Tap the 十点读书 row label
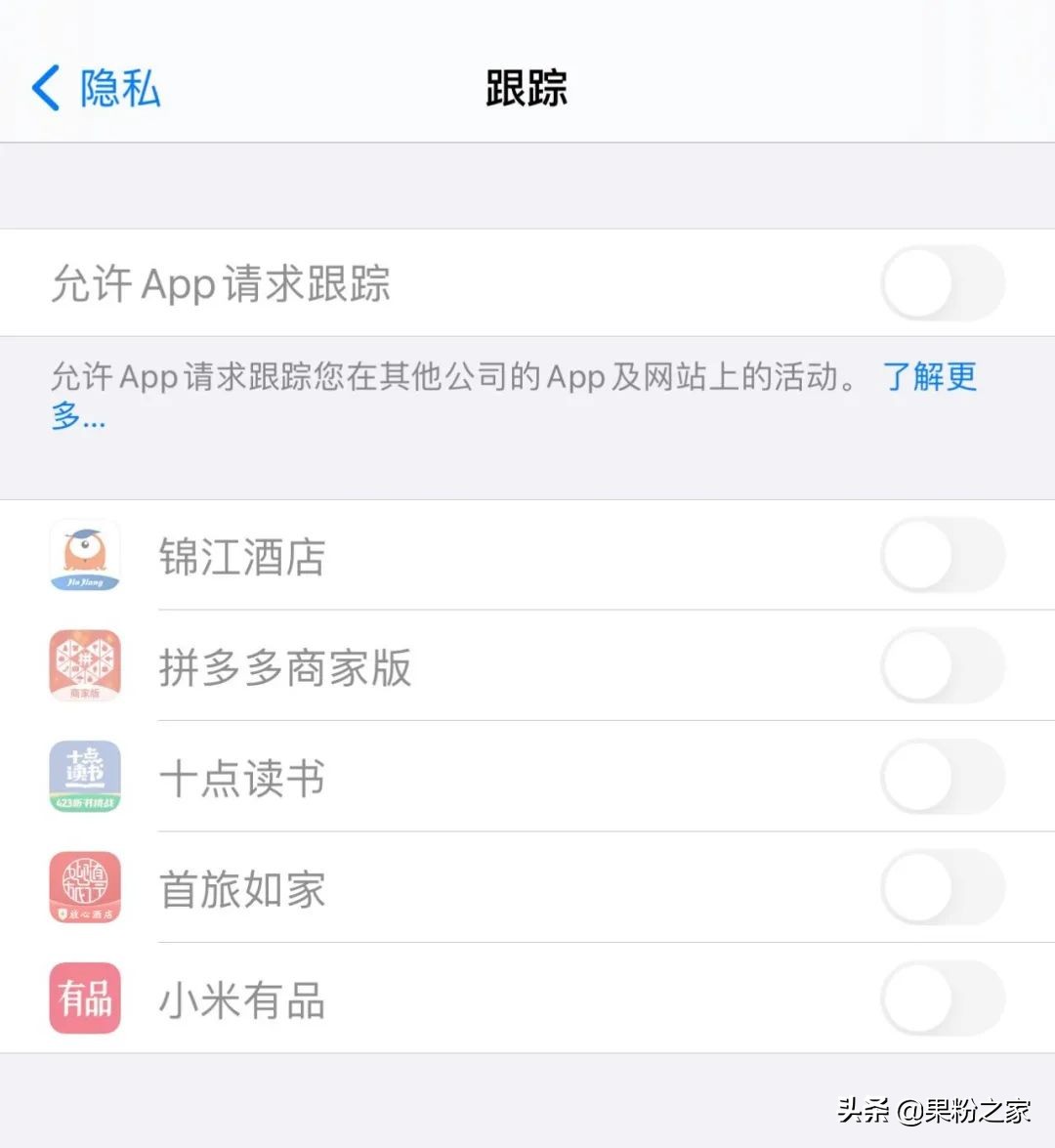Image resolution: width=1055 pixels, height=1148 pixels. (240, 777)
